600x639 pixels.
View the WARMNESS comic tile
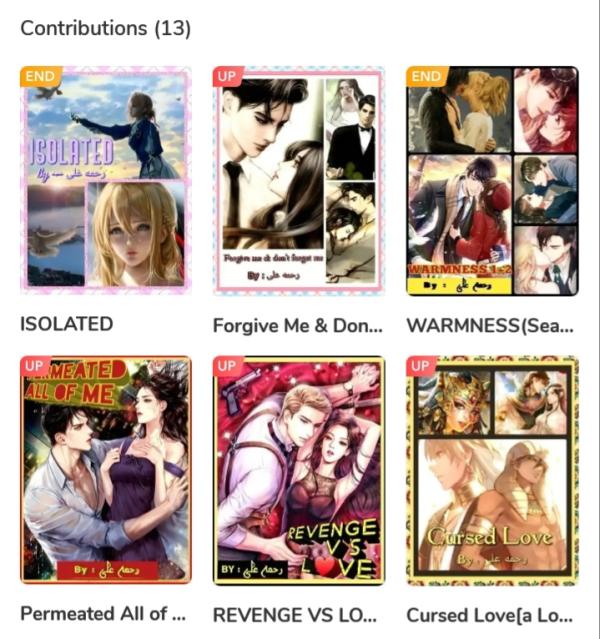pyautogui.click(x=492, y=180)
